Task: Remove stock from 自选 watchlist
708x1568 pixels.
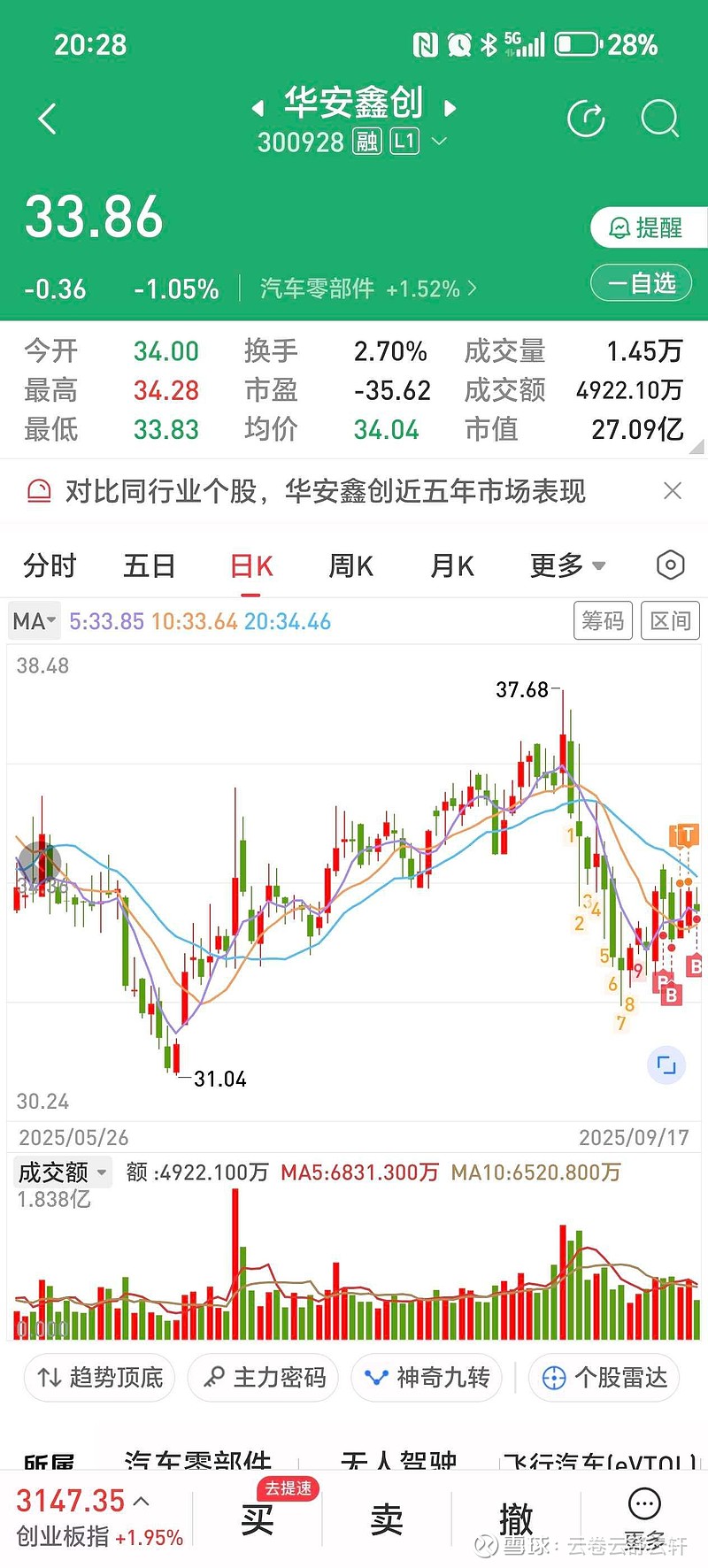Action: click(x=642, y=283)
